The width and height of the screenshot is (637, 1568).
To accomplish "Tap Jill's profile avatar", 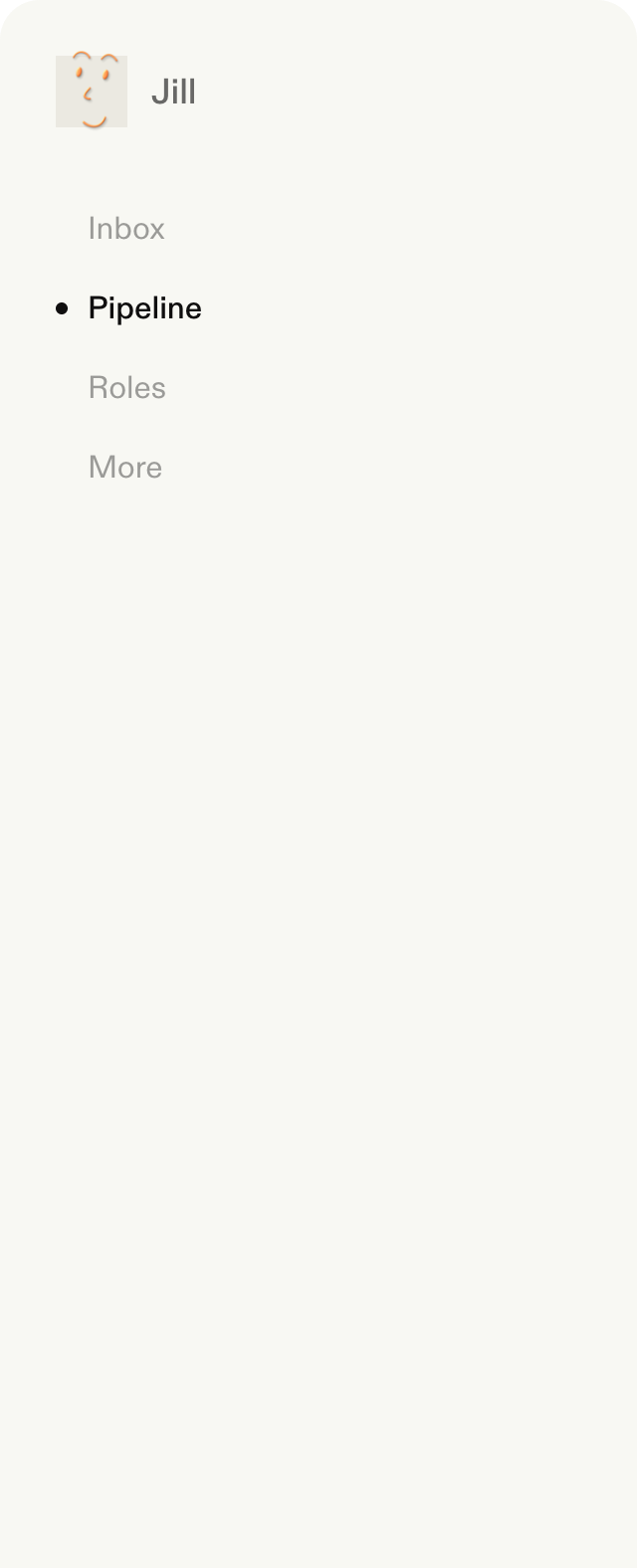I will click(x=92, y=92).
